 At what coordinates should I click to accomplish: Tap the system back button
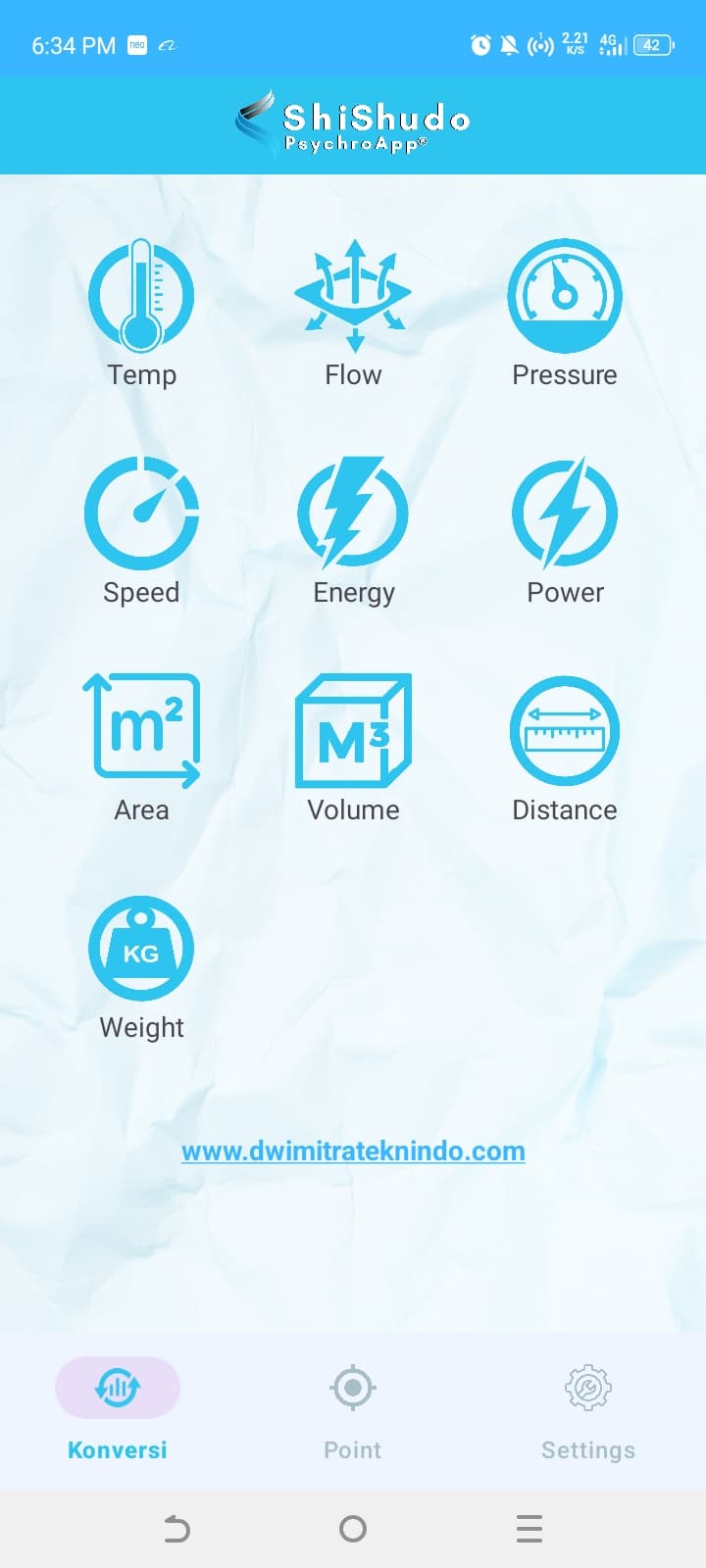[176, 1528]
